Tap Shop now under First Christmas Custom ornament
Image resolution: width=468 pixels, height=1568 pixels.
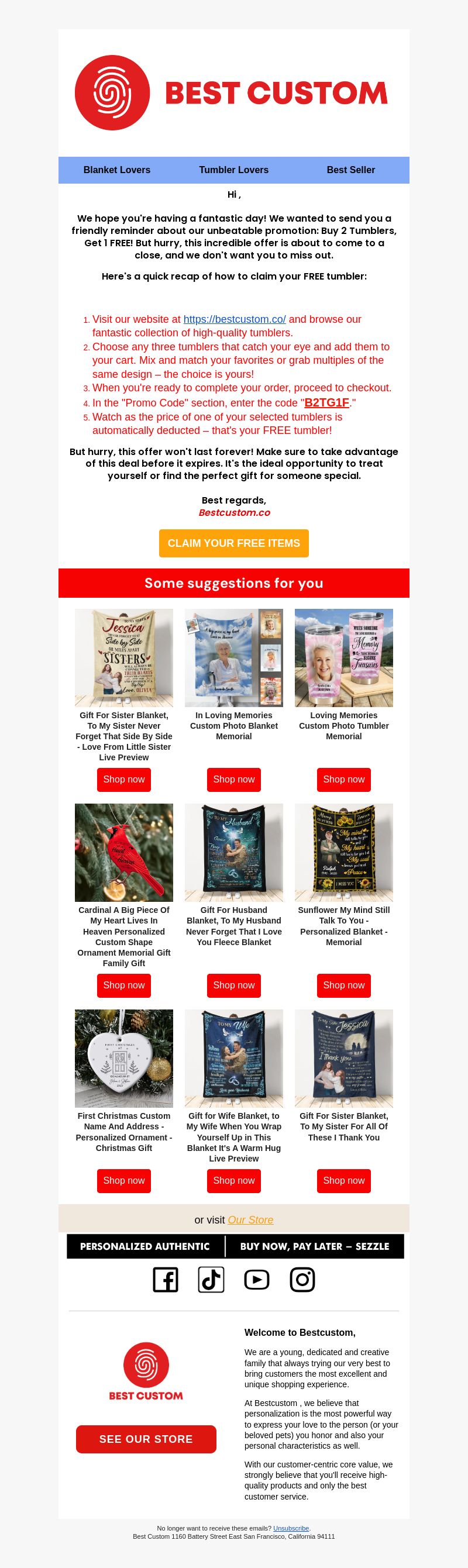[123, 1180]
